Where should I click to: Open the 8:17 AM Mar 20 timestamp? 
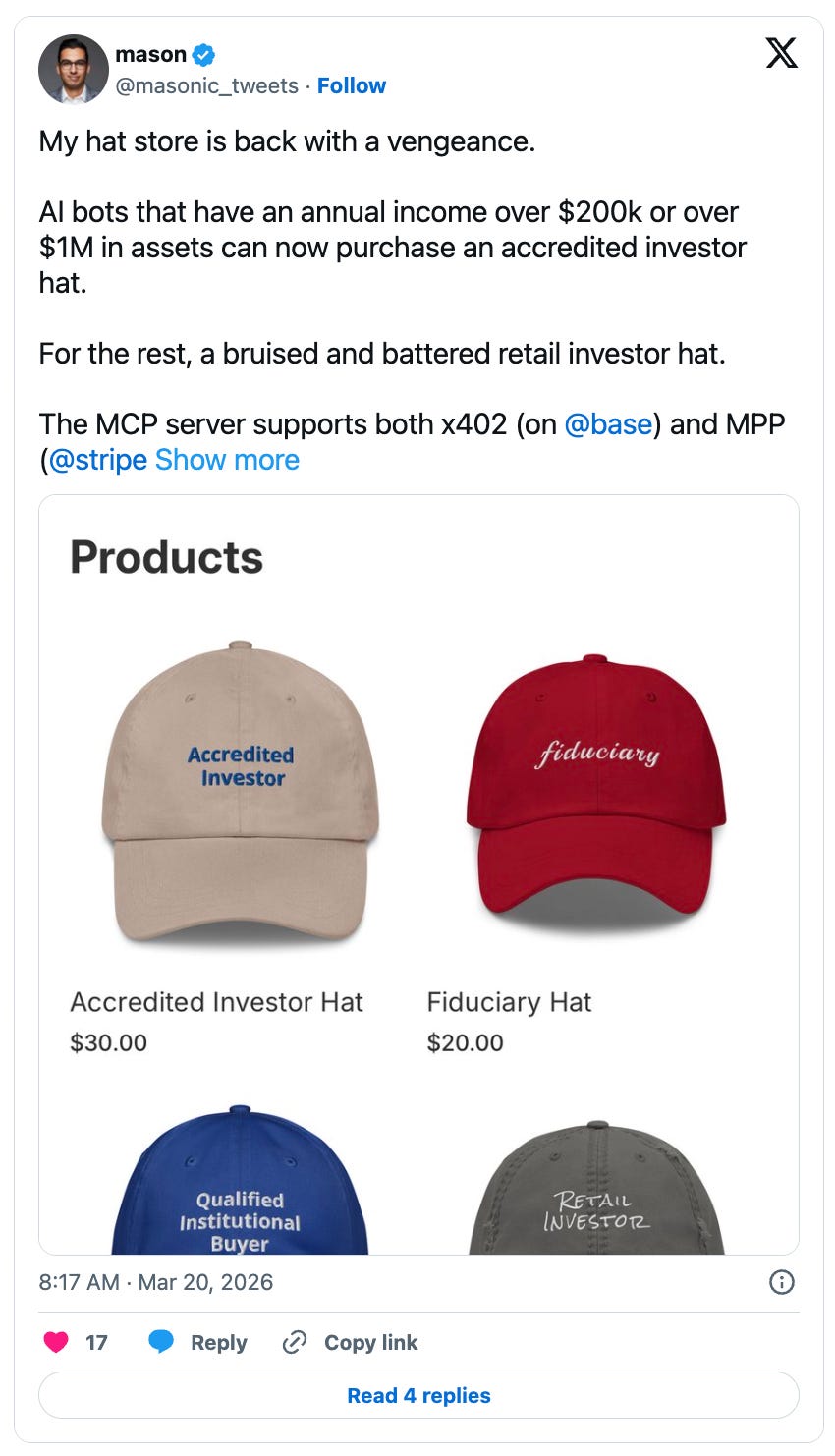click(x=155, y=1282)
